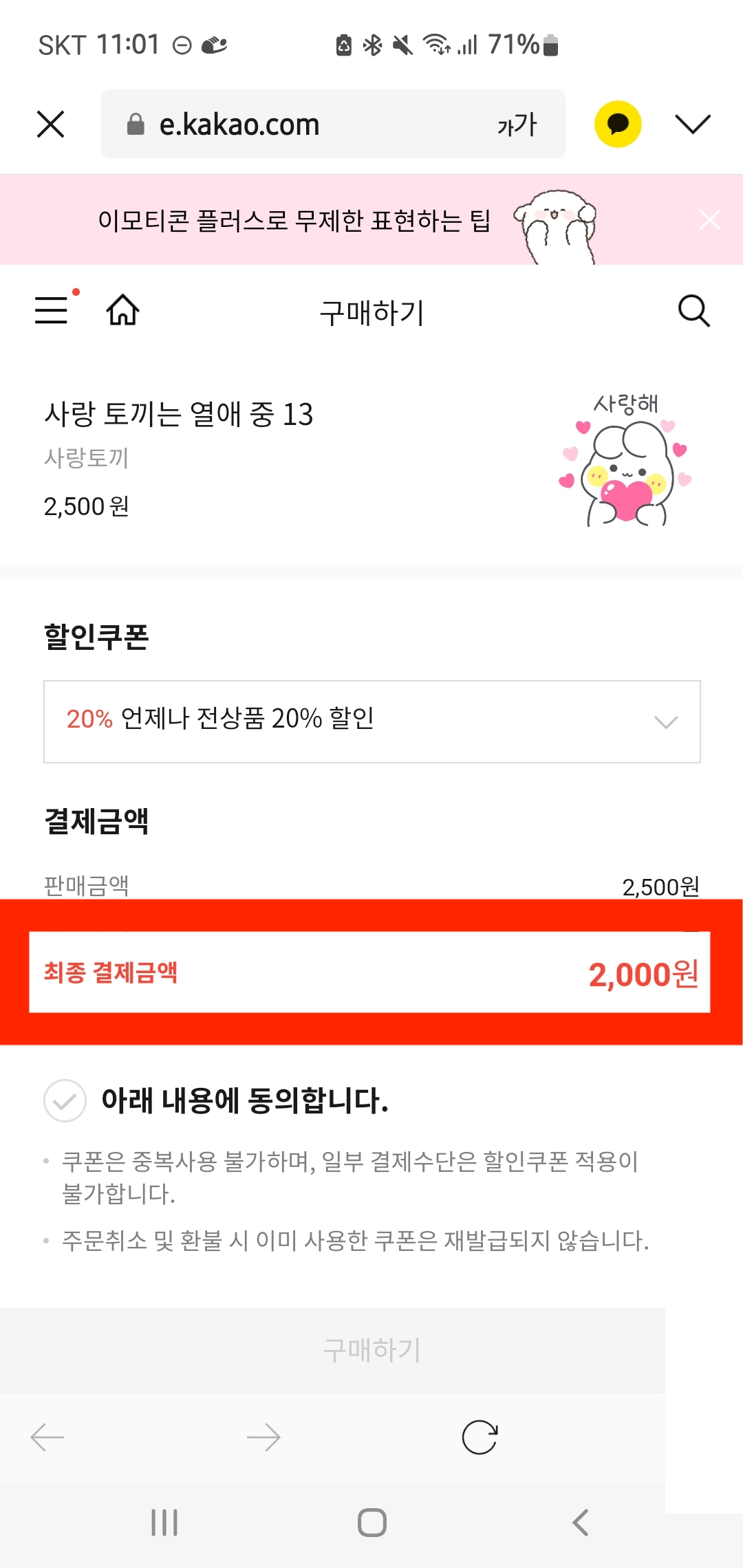
Task: Tap the browser back arrow
Action: 48,1437
